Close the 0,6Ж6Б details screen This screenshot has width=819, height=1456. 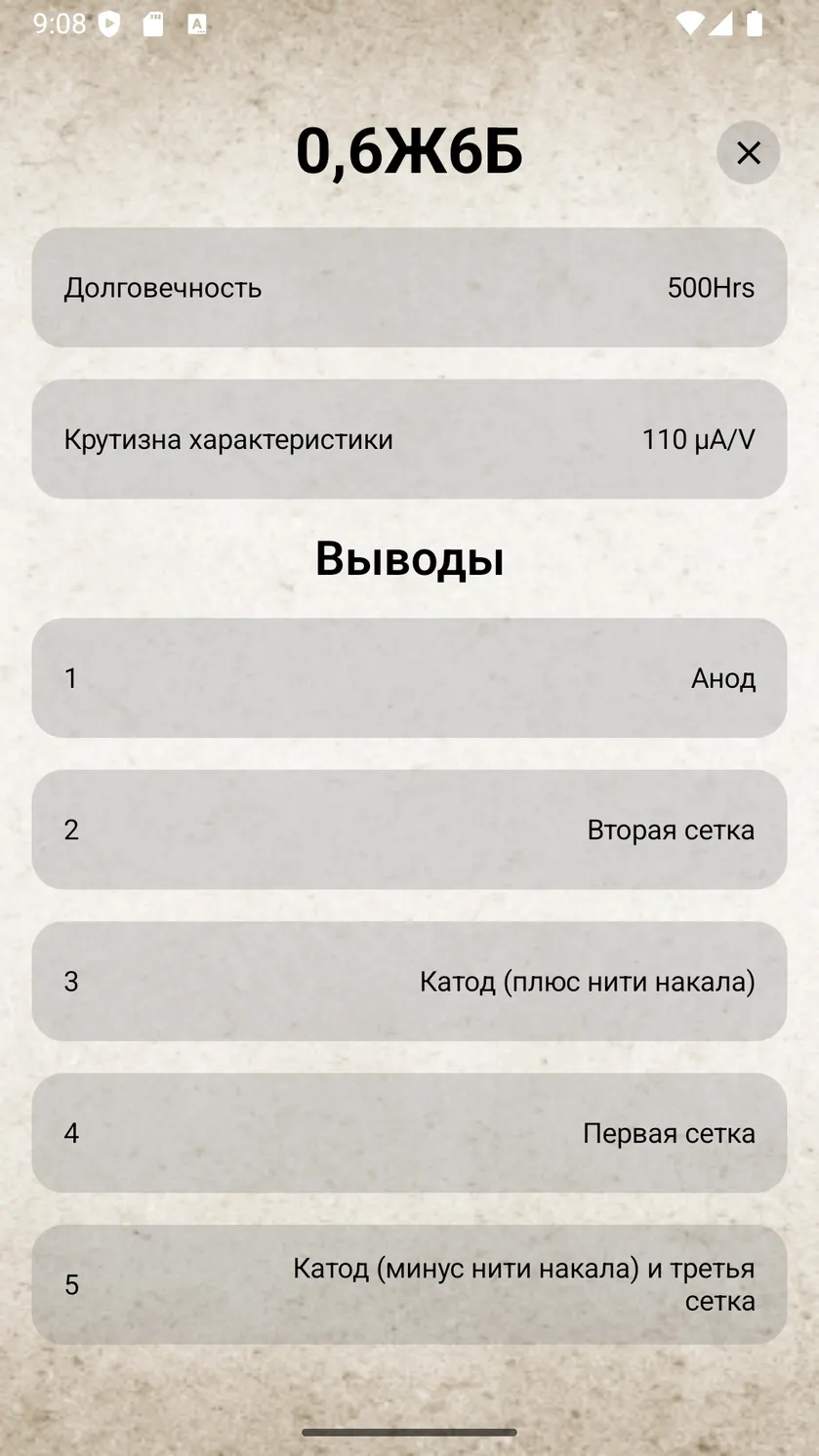pyautogui.click(x=748, y=152)
